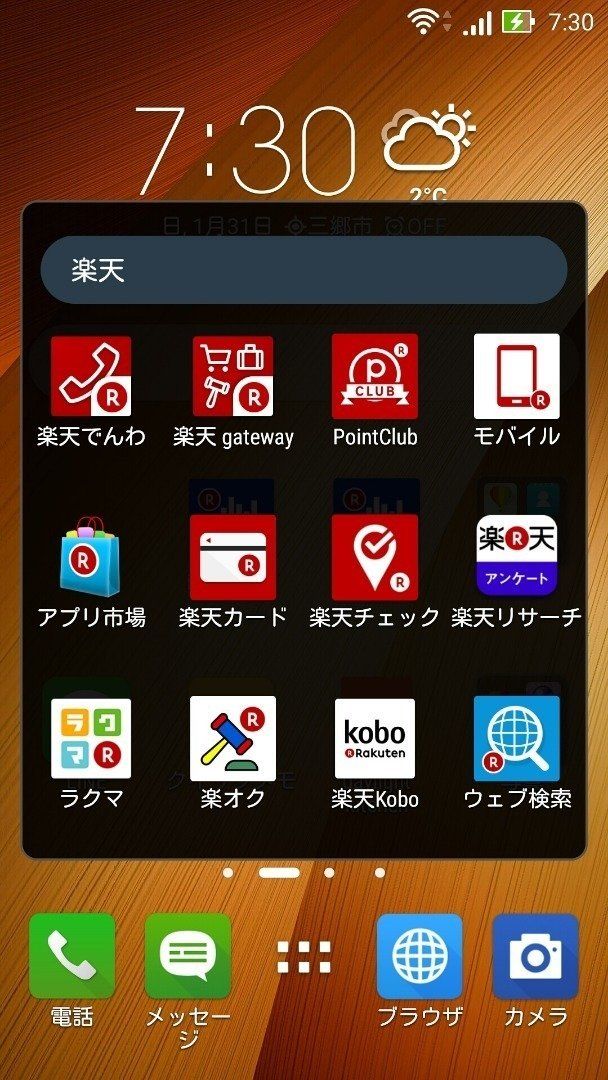
Task: Launch アプリ市場
Action: [x=91, y=557]
